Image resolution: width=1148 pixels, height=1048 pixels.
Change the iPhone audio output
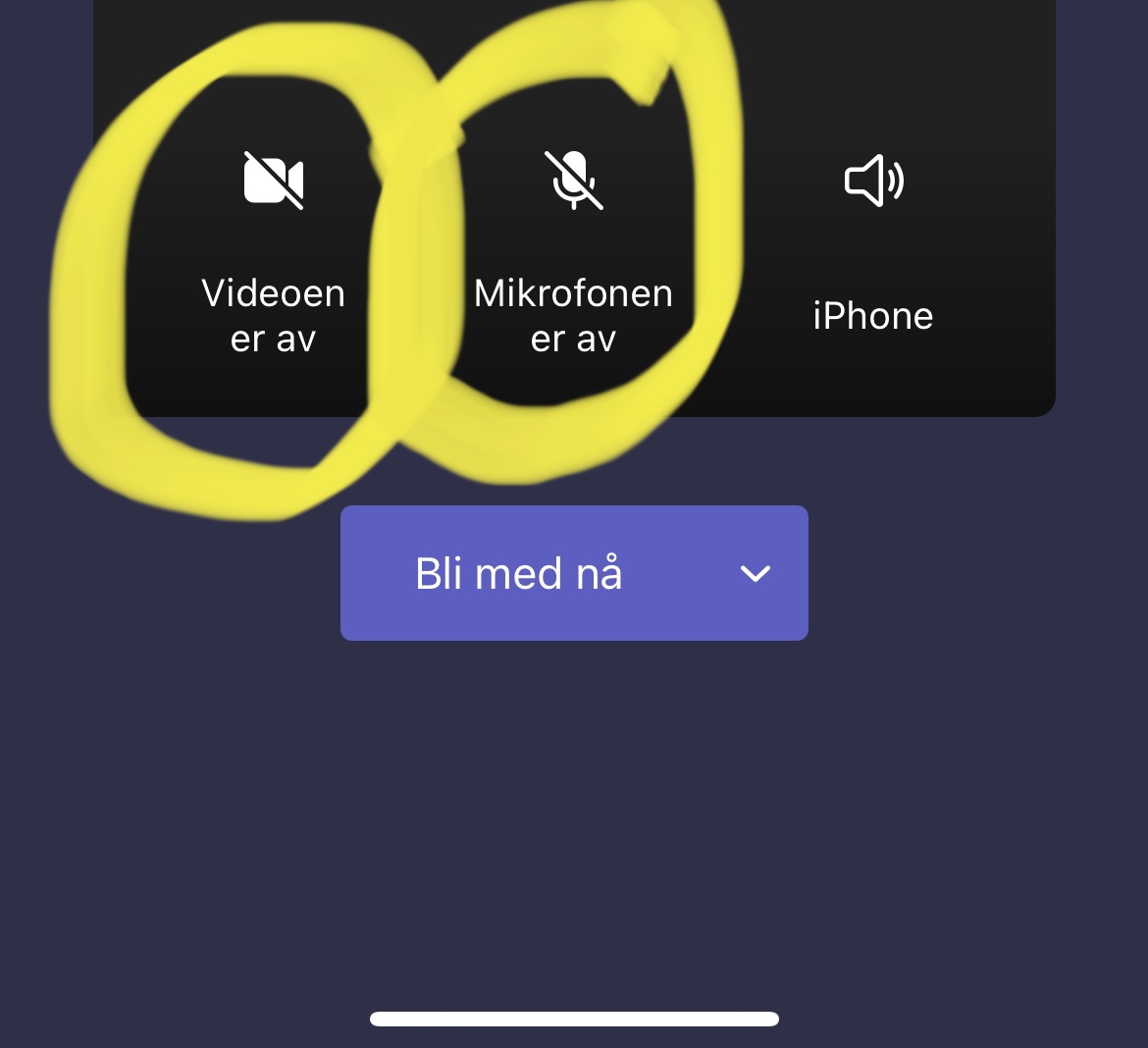point(873,182)
